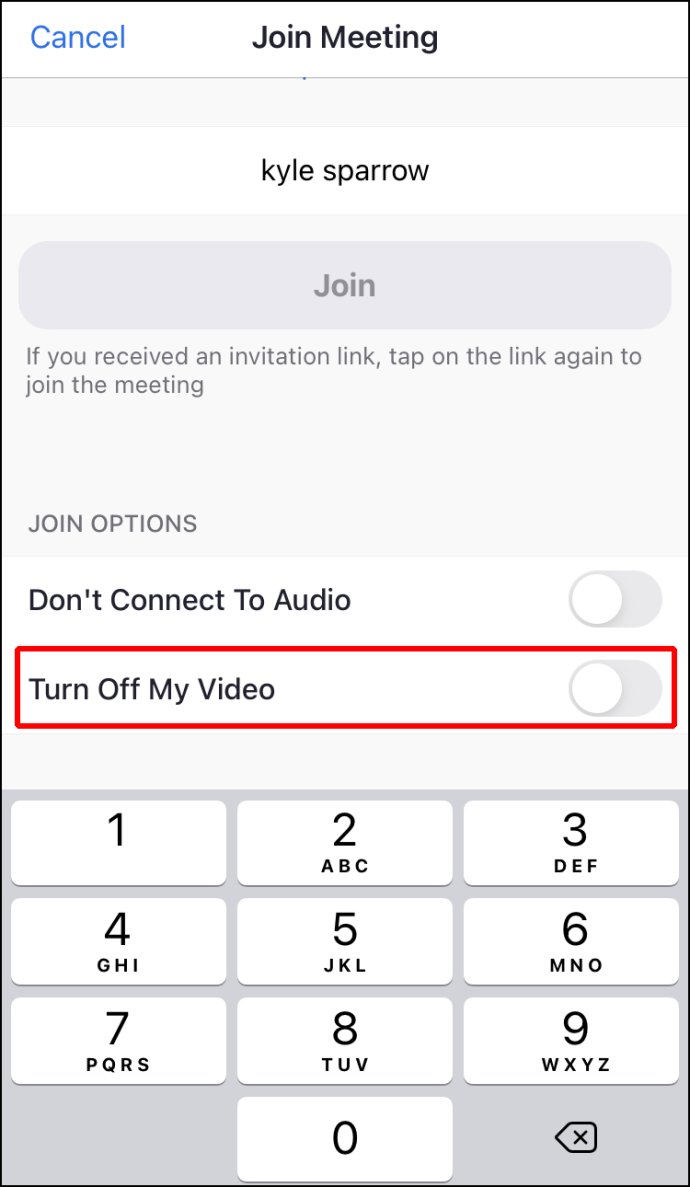This screenshot has height=1187, width=690.
Task: Delete last digit with backspace key
Action: coord(574,1137)
